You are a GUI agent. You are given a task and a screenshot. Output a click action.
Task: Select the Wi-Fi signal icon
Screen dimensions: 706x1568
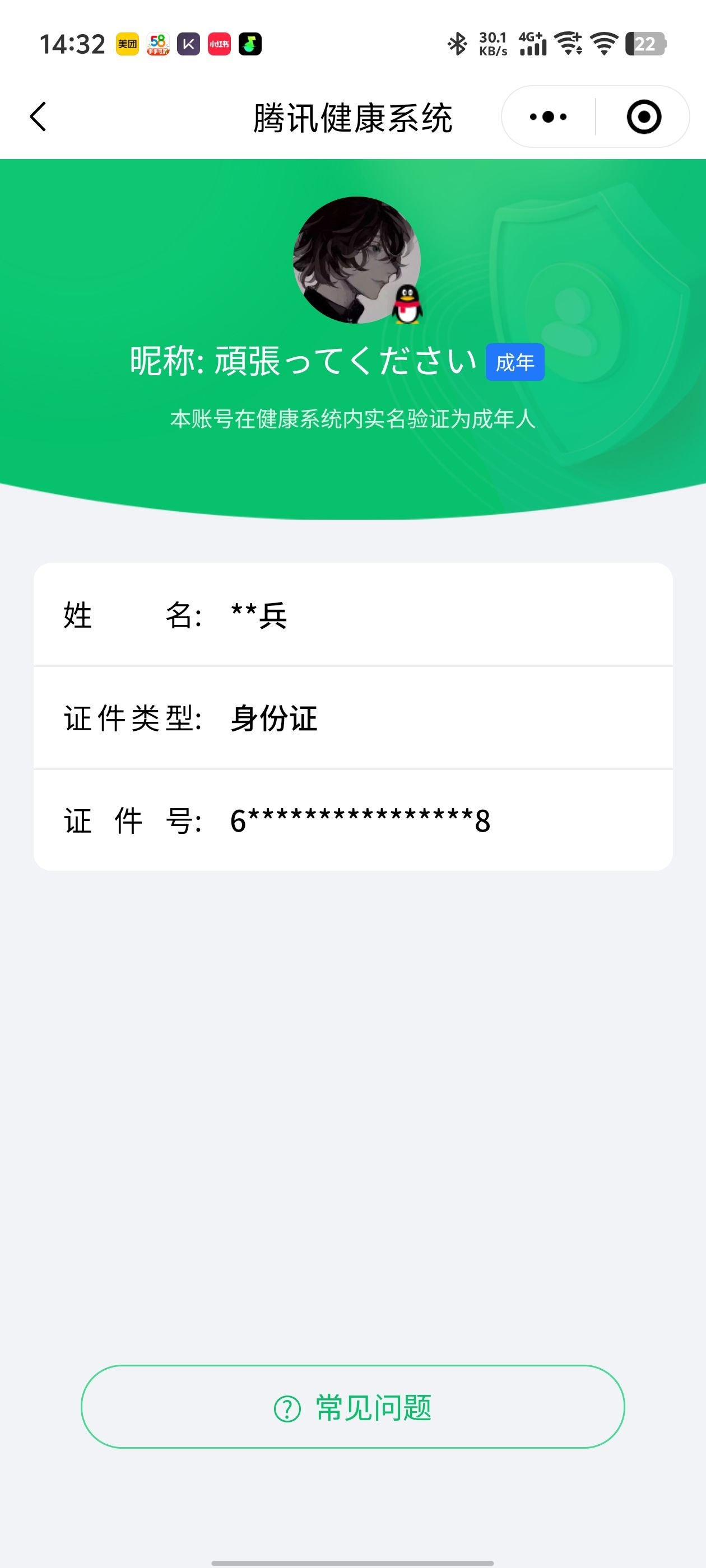[x=603, y=43]
